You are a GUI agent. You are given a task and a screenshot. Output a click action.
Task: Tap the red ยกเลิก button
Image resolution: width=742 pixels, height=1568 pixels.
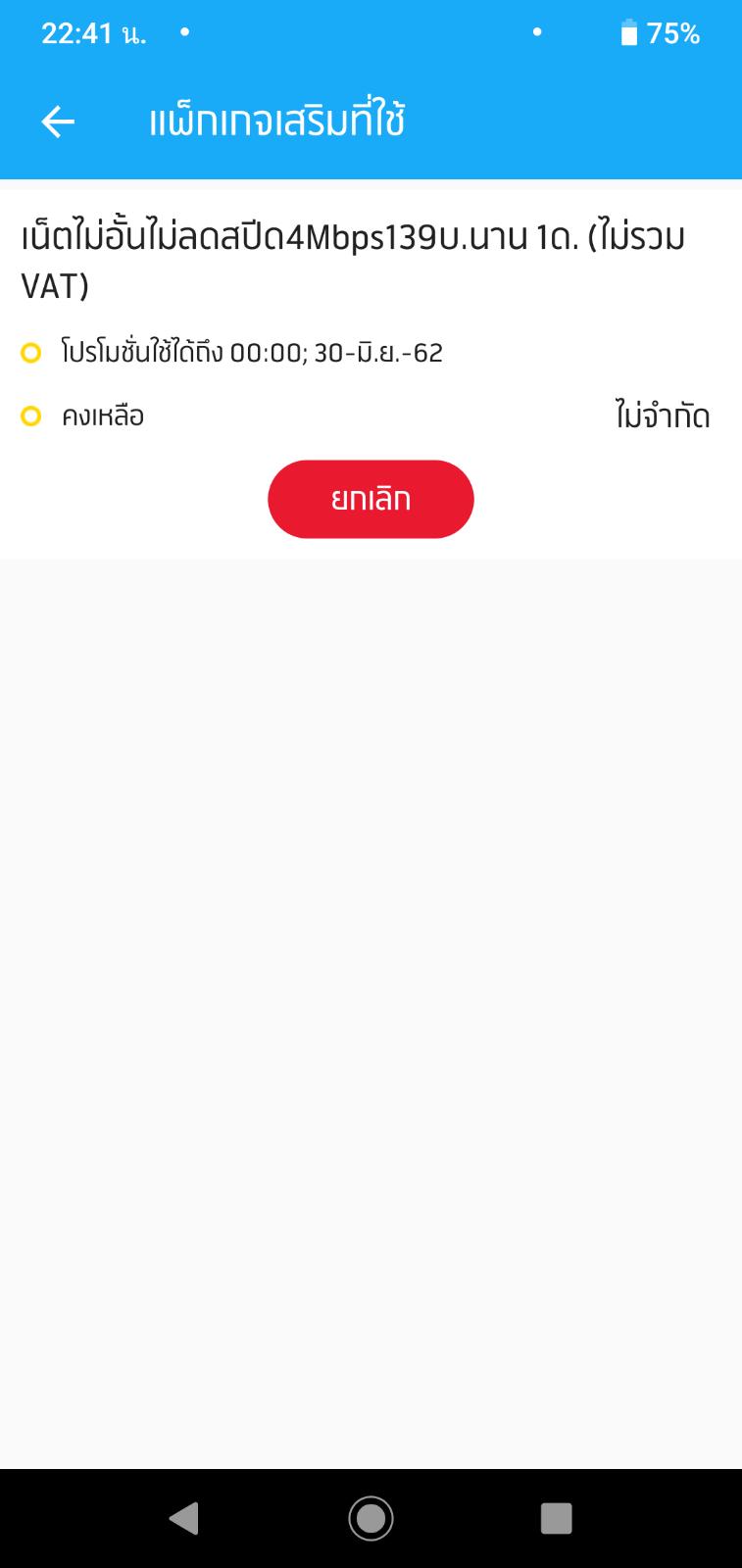point(371,499)
